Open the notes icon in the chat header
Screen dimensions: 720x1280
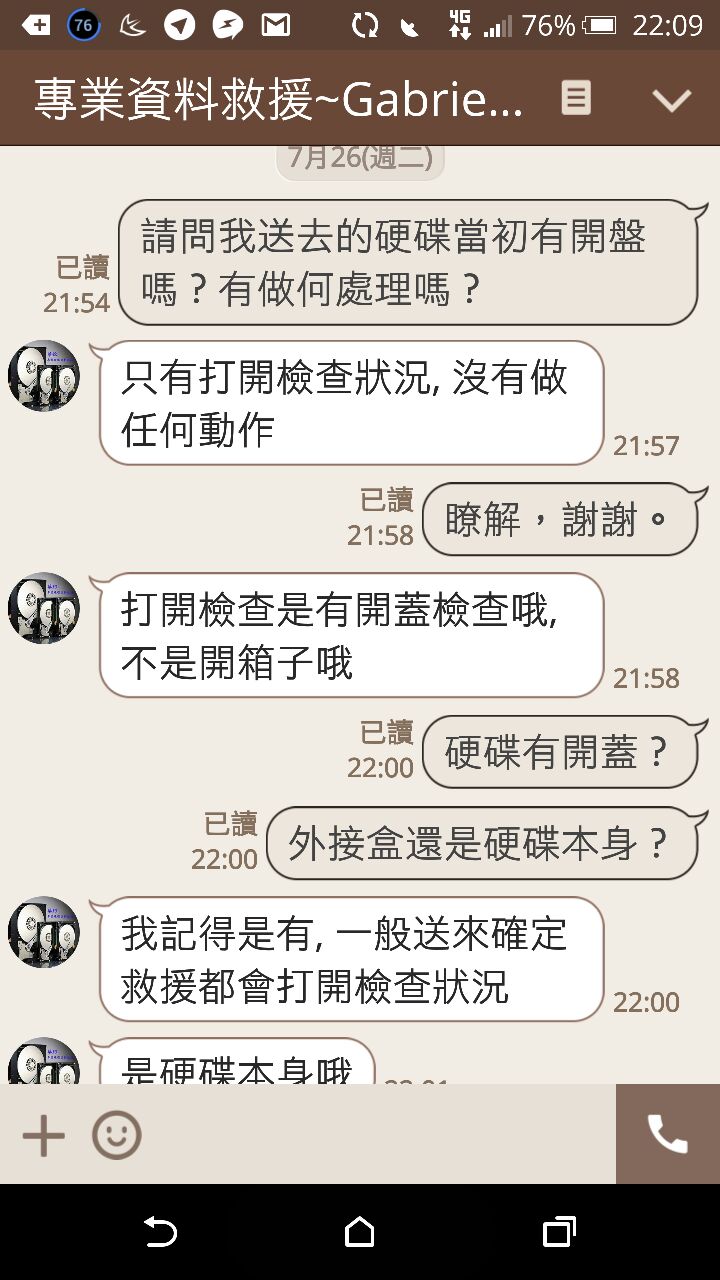(x=576, y=98)
